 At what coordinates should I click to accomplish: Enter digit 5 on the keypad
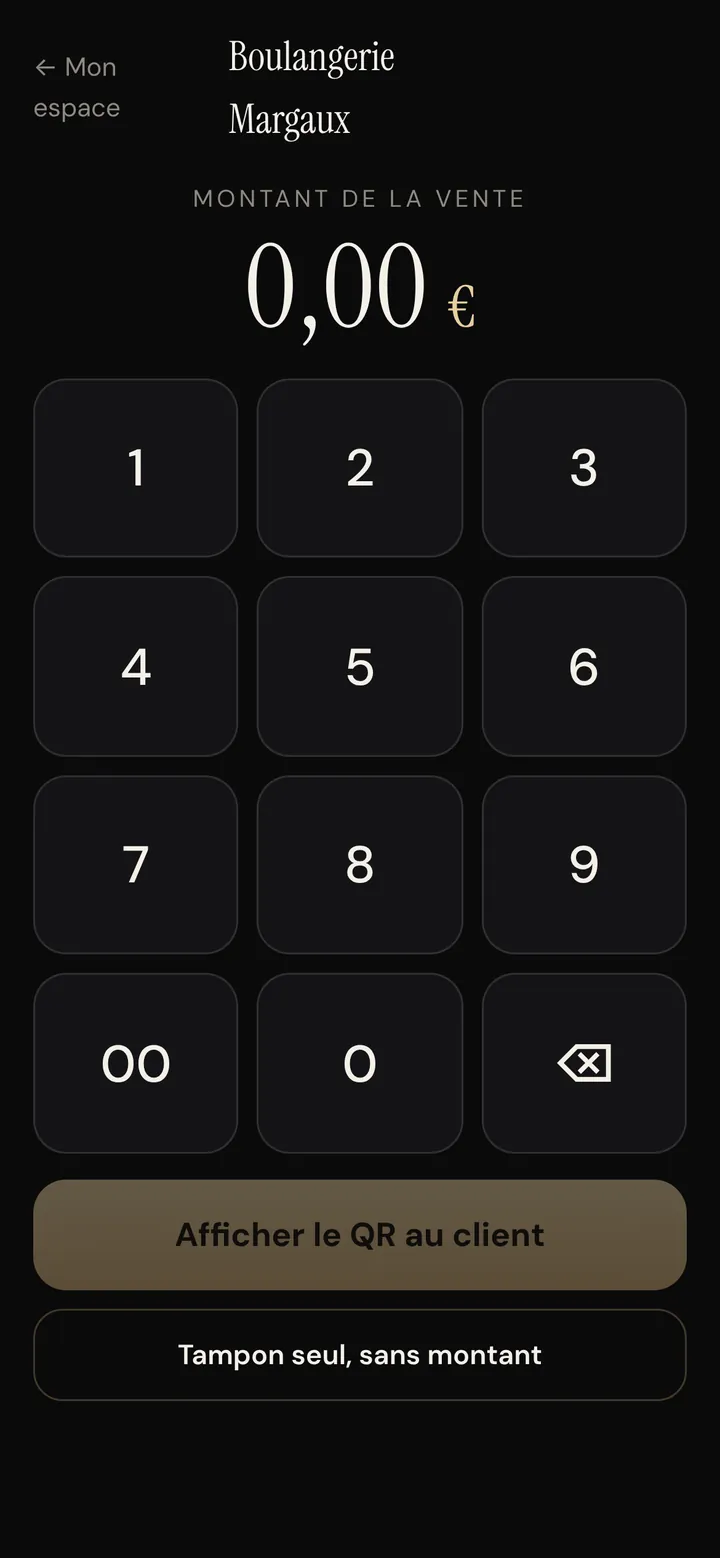tap(360, 666)
